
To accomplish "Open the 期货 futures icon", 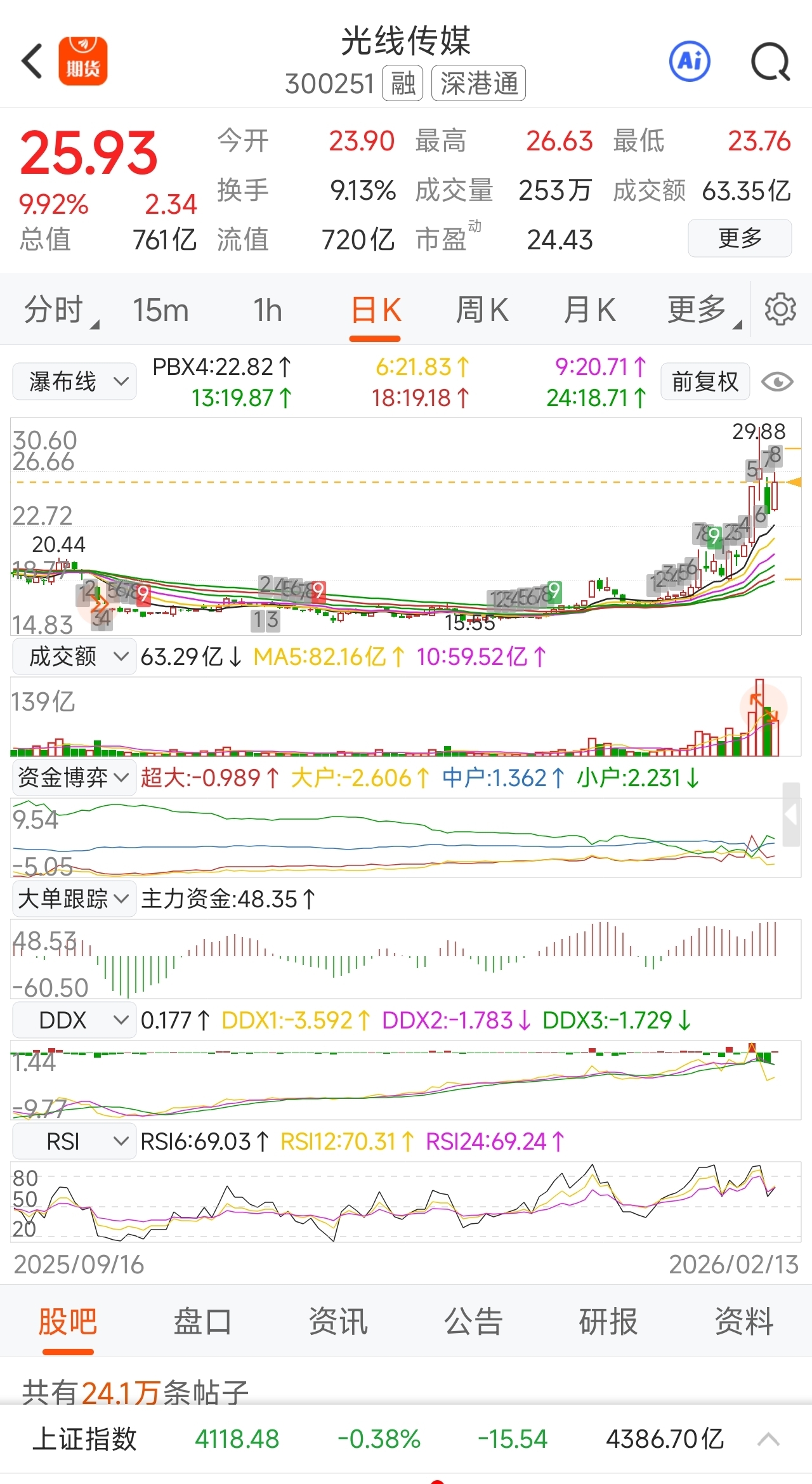I will [x=83, y=61].
